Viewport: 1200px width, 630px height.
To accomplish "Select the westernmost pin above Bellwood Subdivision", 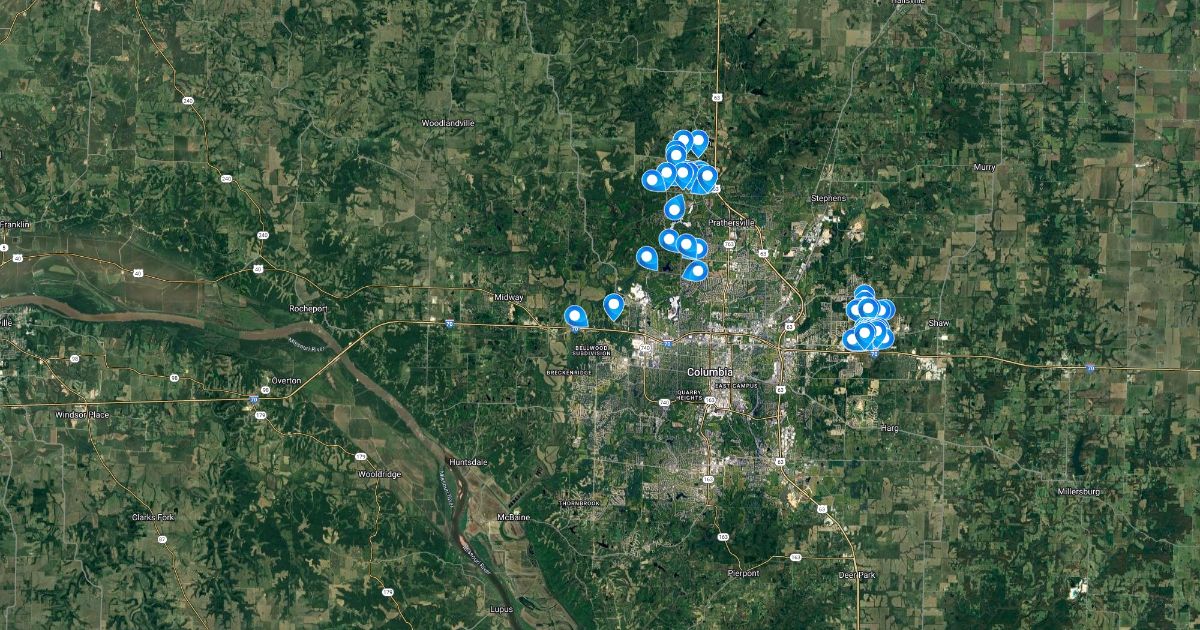I will coord(575,317).
